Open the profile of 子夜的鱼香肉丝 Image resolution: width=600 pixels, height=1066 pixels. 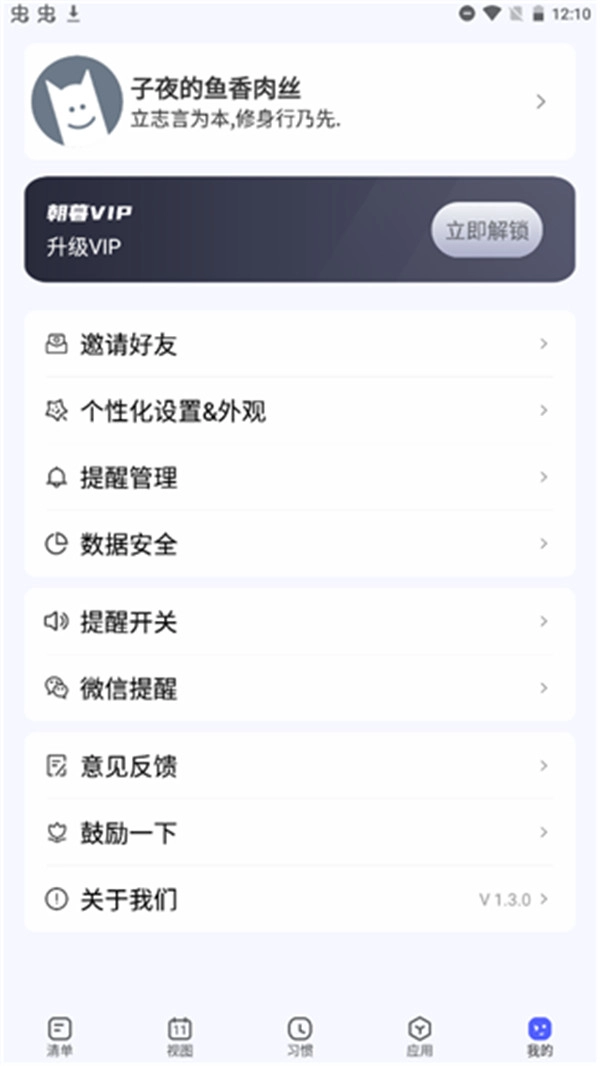pos(299,102)
